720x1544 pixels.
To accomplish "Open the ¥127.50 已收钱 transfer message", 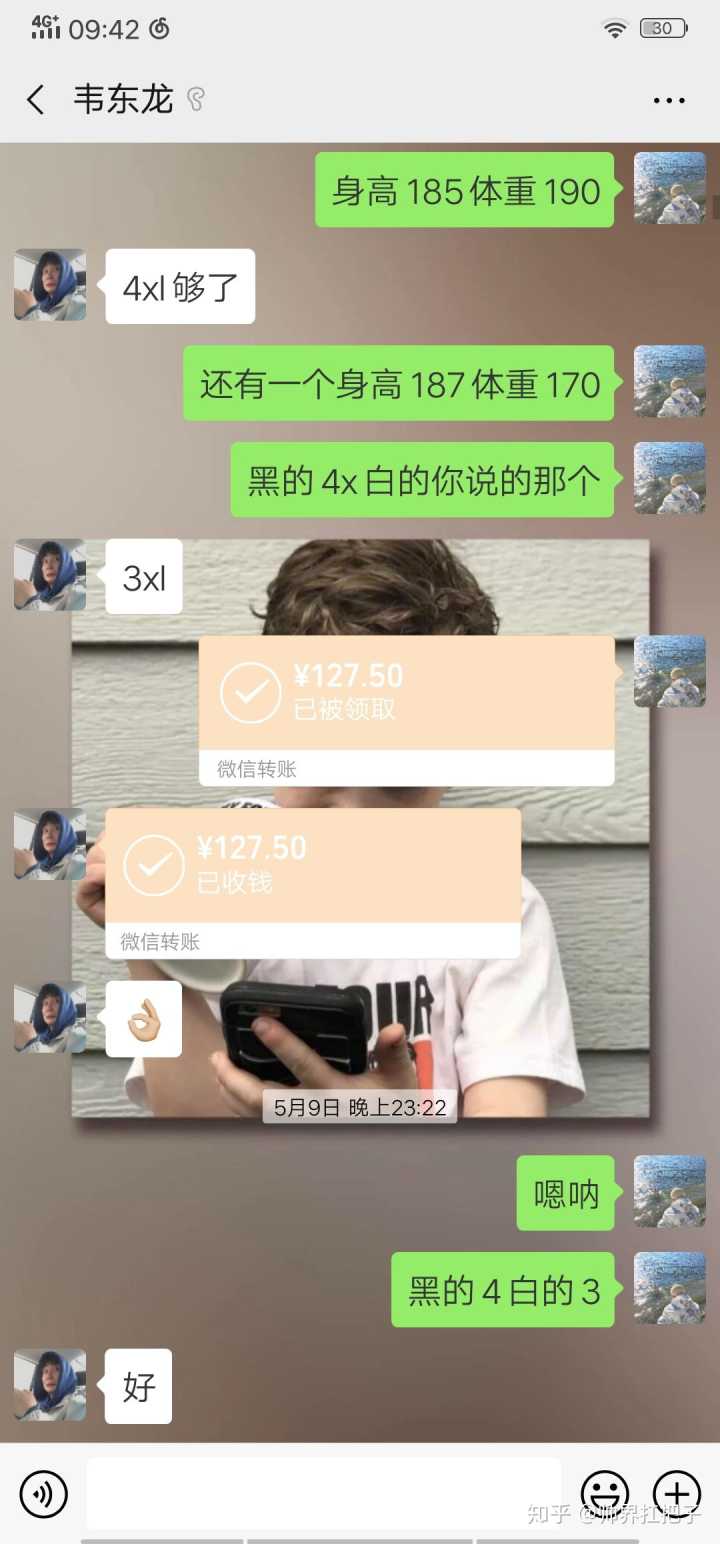I will [x=312, y=882].
